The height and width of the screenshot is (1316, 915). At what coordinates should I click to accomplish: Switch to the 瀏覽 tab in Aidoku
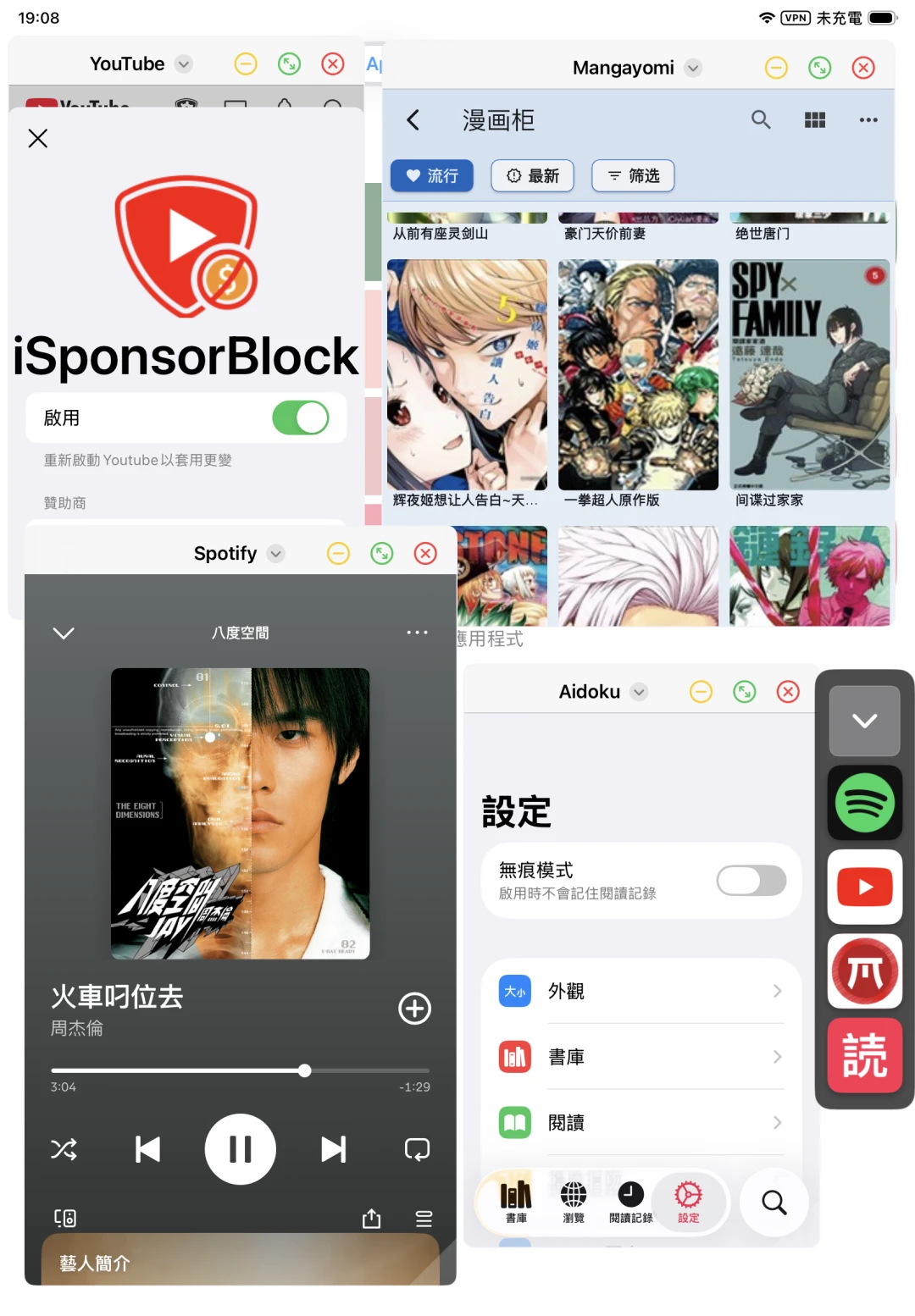574,1203
